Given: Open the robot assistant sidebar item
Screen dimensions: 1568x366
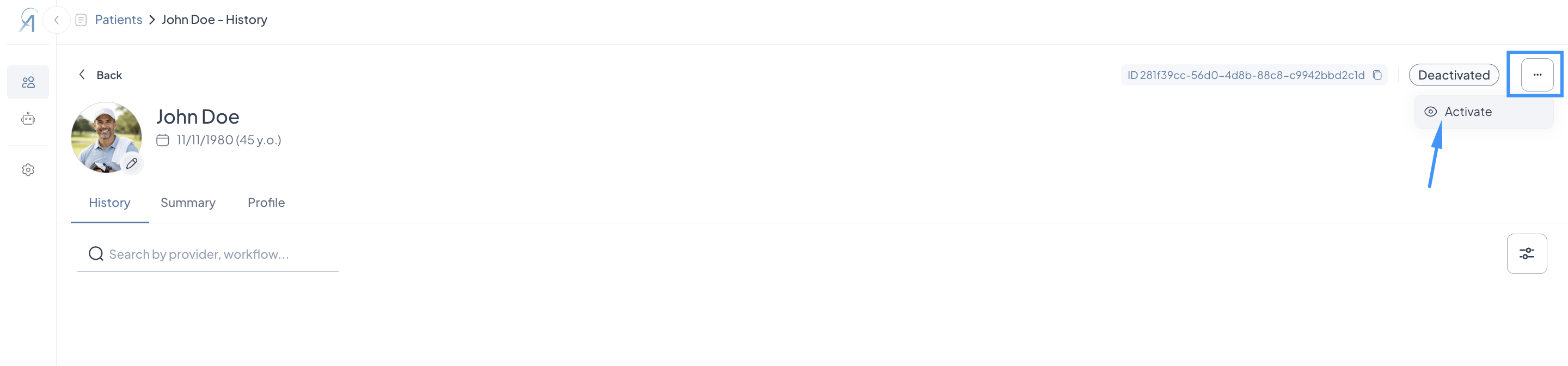Looking at the screenshot, I should point(28,119).
